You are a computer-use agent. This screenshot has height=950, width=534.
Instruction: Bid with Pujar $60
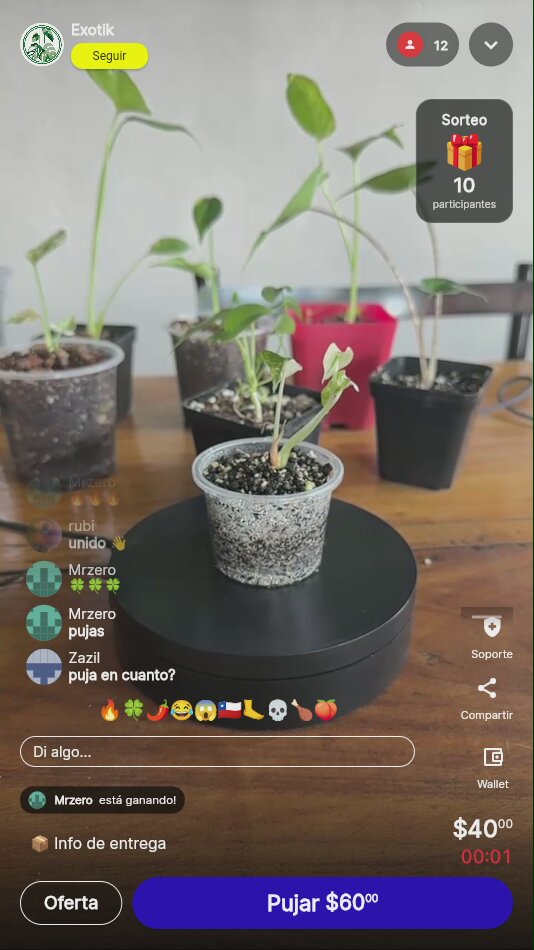tap(323, 903)
